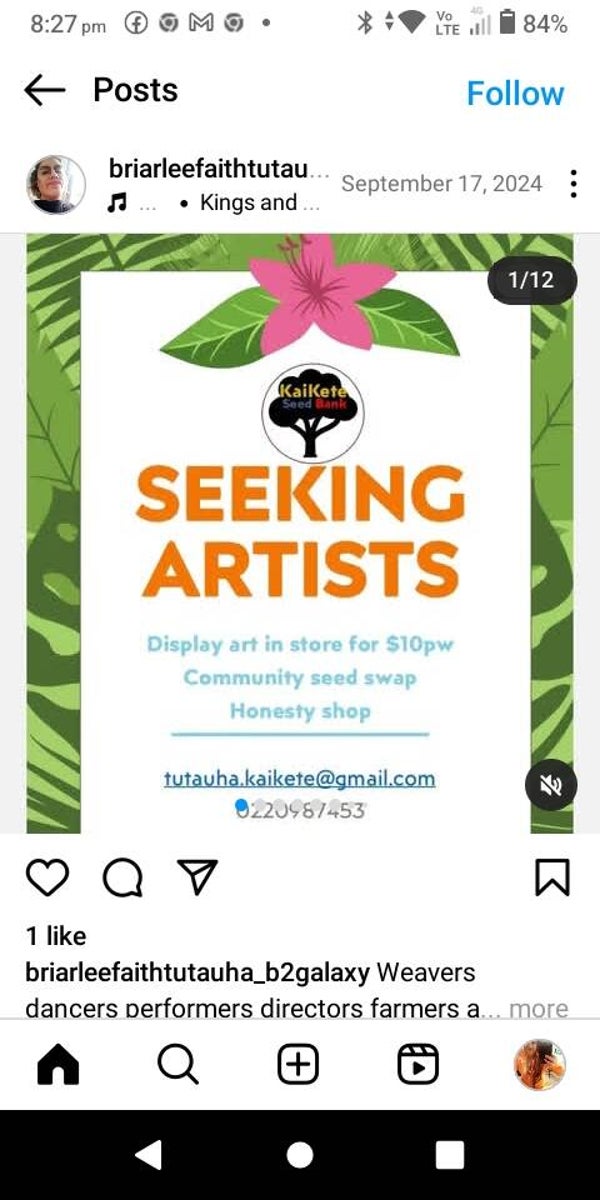Switch to the Home tab
This screenshot has width=600, height=1200.
click(58, 1065)
